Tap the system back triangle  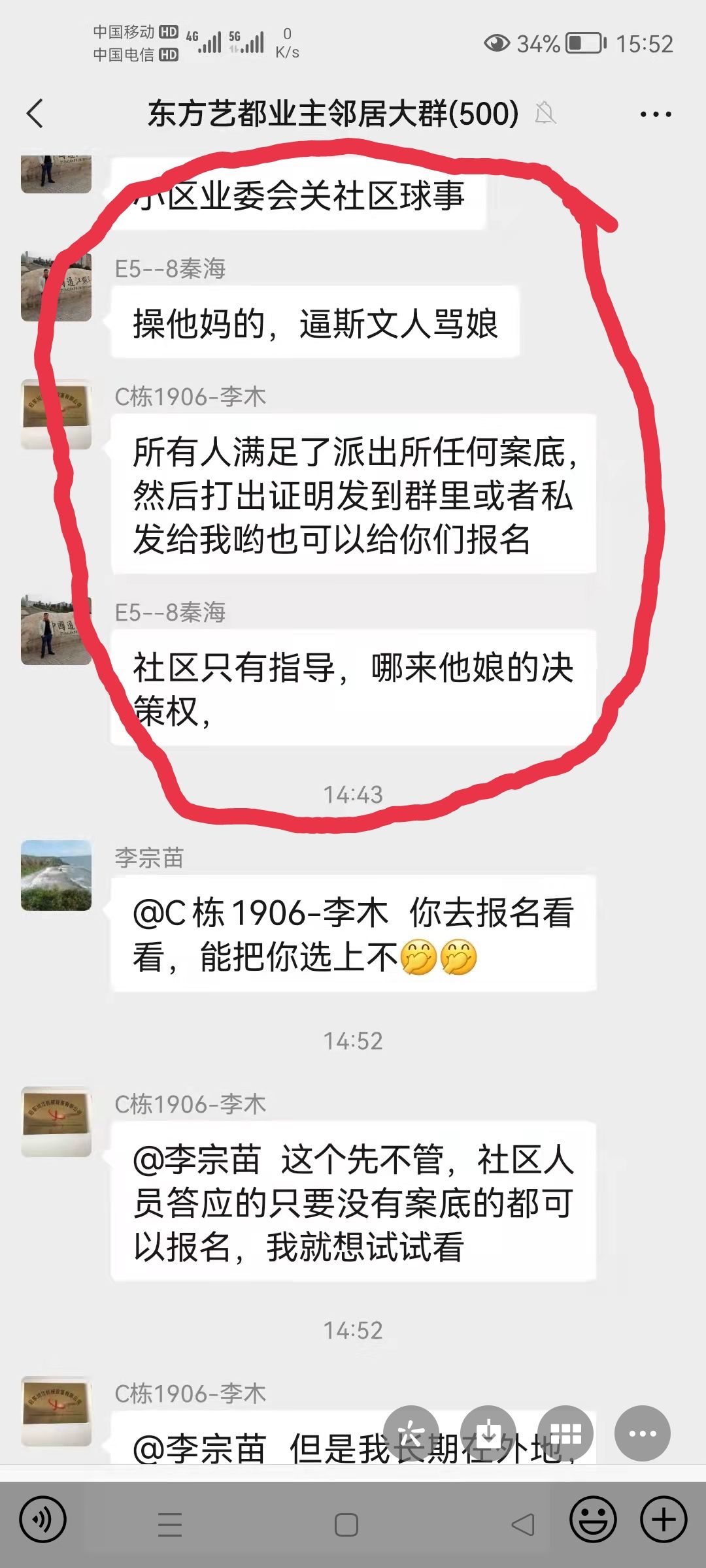pos(523,1525)
